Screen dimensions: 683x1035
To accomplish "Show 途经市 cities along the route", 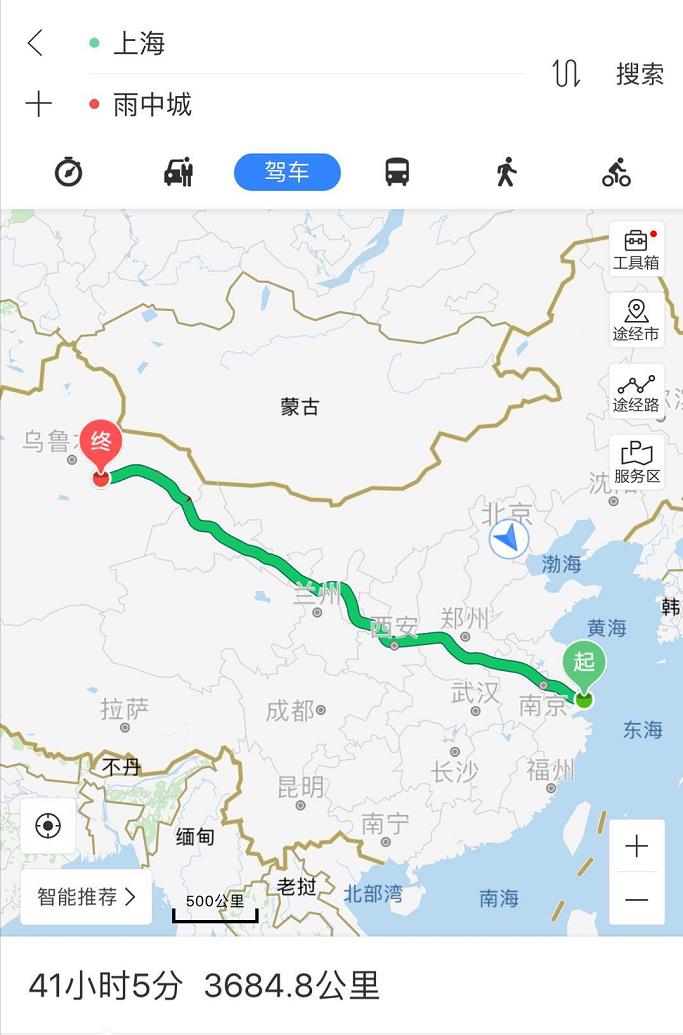I will coord(636,320).
